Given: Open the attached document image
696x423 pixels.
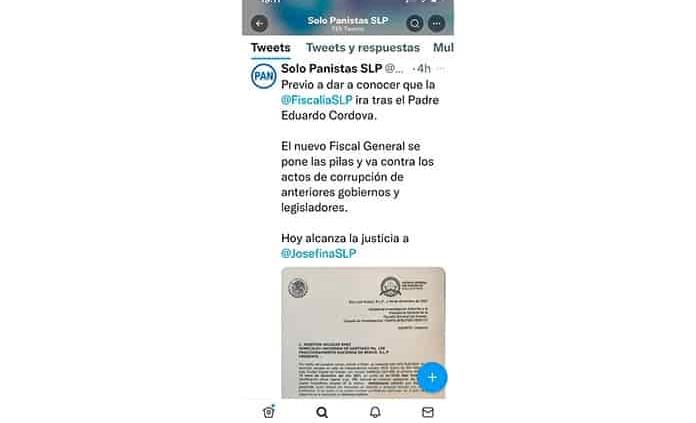Looking at the screenshot, I should [x=362, y=333].
